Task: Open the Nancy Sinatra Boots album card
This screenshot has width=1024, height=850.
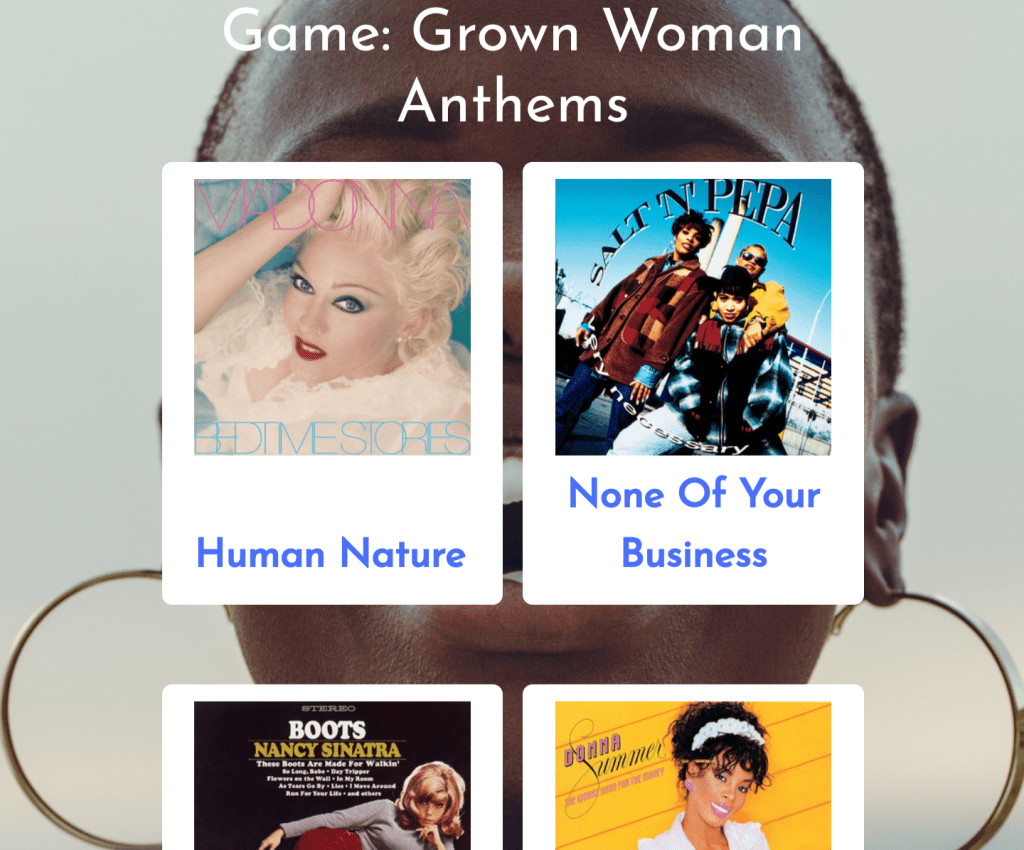Action: 331,775
